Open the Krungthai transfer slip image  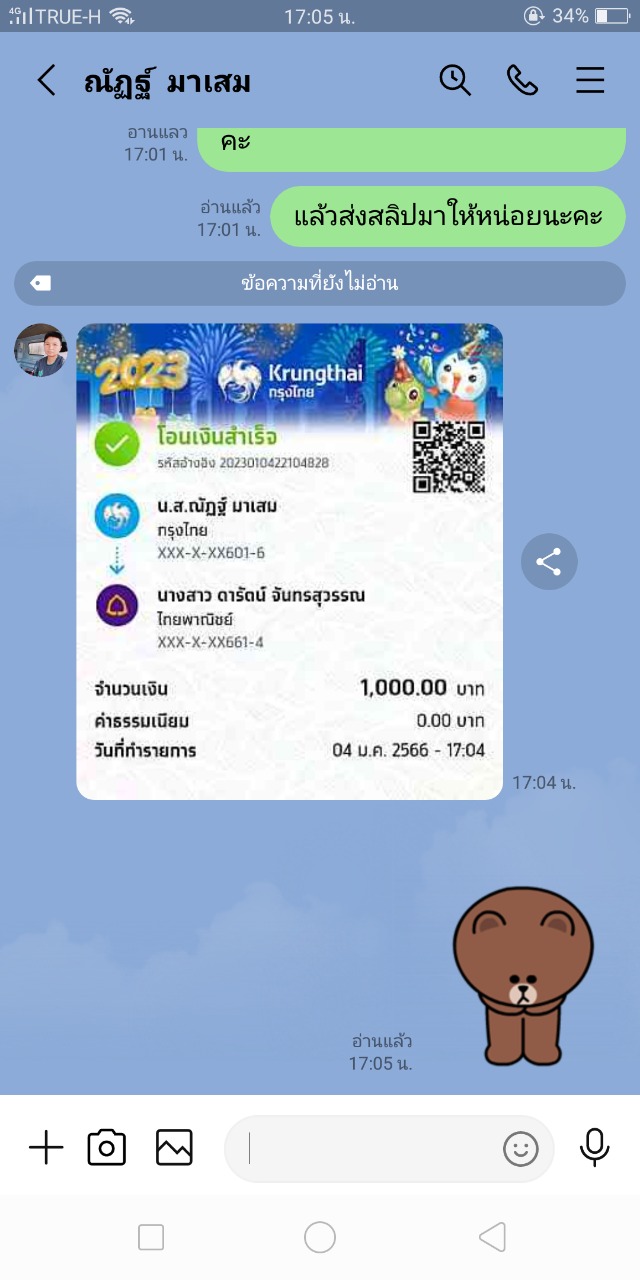[x=289, y=561]
